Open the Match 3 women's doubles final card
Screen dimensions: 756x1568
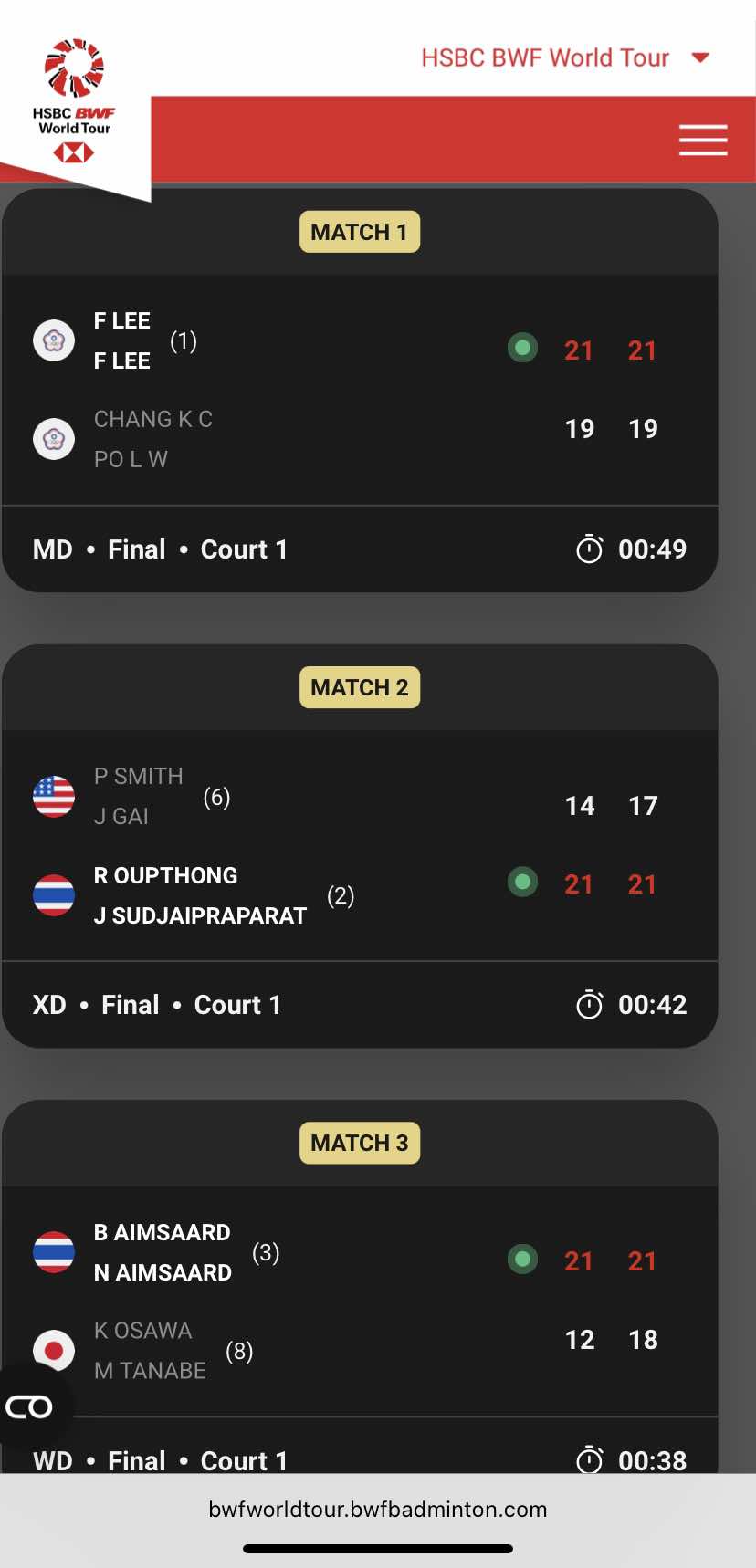tap(360, 1287)
